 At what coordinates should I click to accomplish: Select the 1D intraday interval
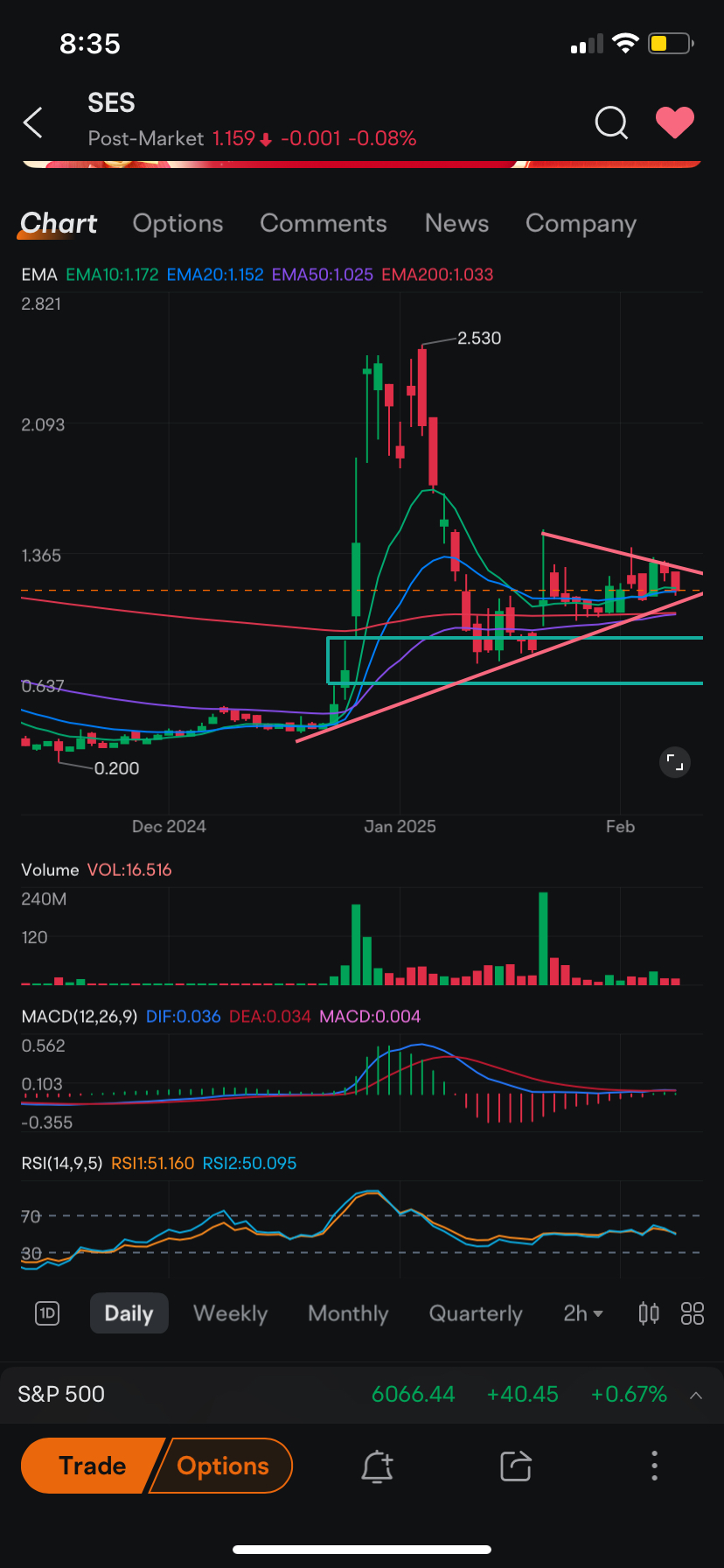(47, 1313)
